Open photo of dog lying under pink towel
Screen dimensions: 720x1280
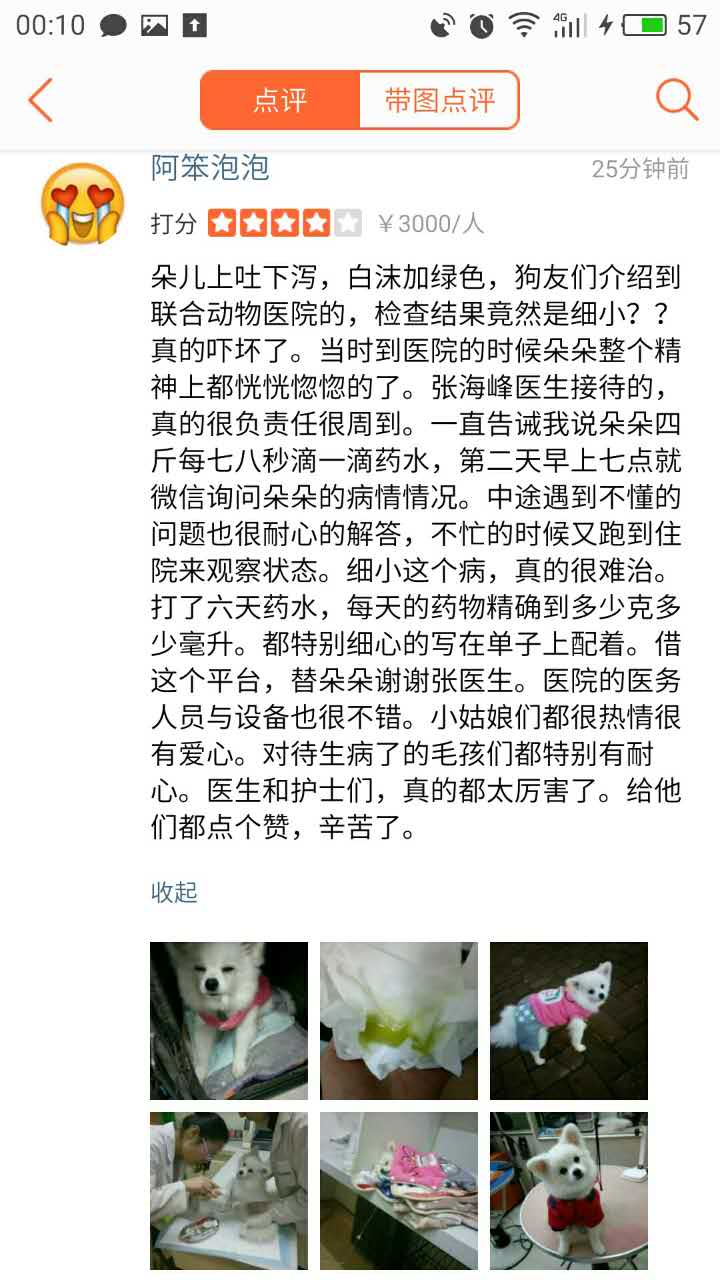[399, 1190]
